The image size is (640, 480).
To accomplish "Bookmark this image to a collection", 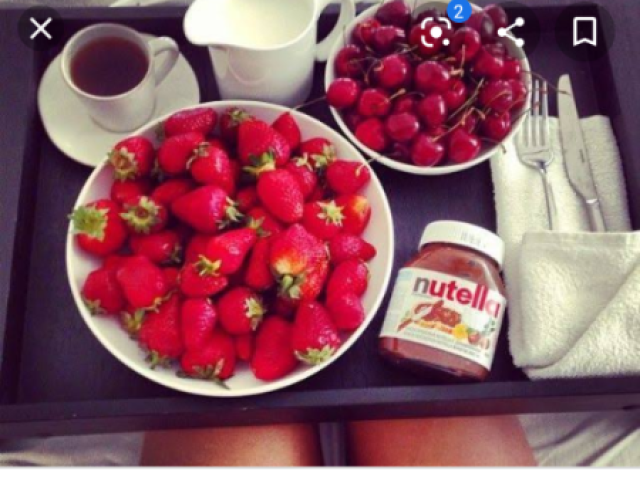I will point(584,32).
